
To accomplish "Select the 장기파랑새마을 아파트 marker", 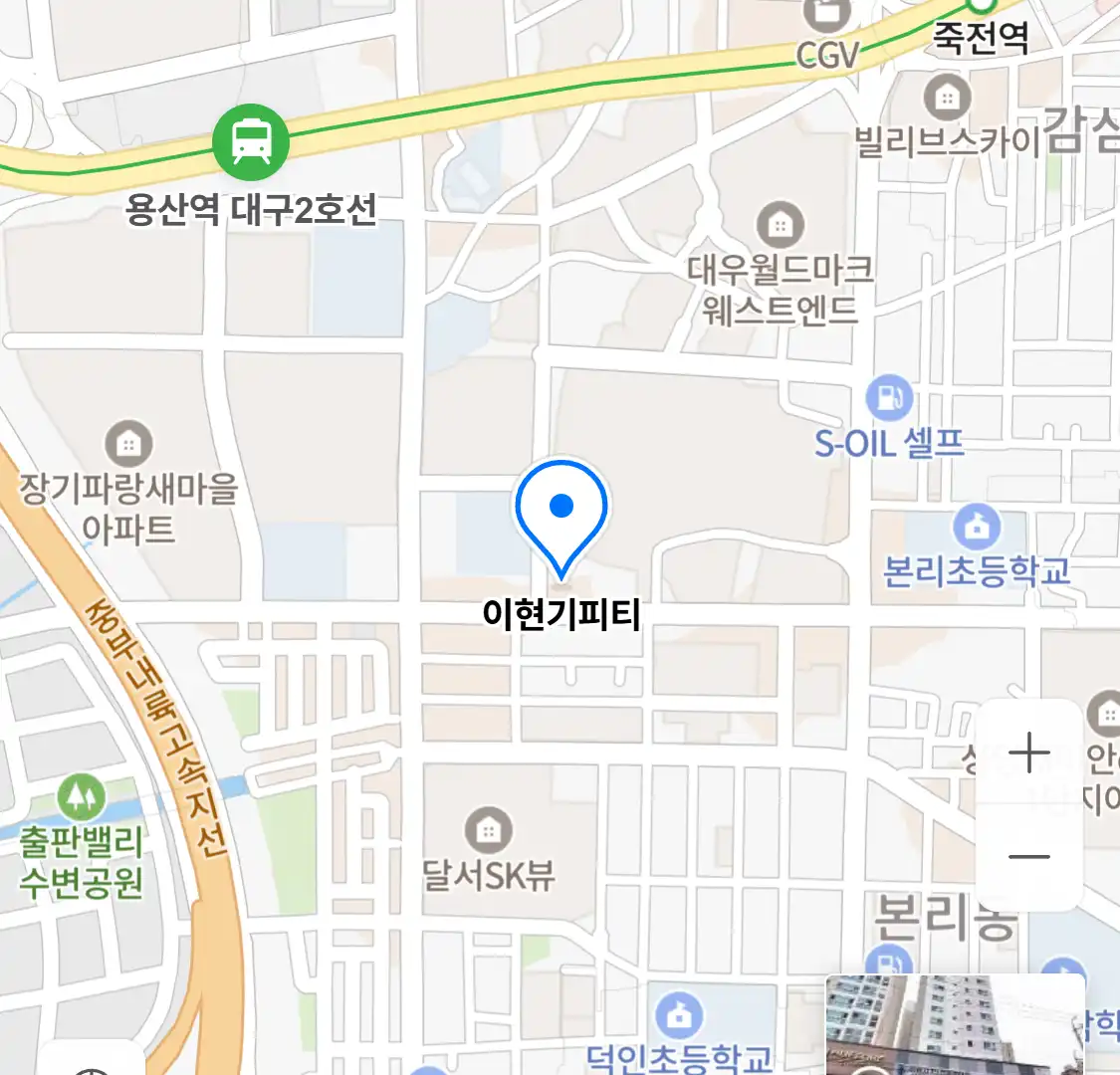I will (128, 444).
